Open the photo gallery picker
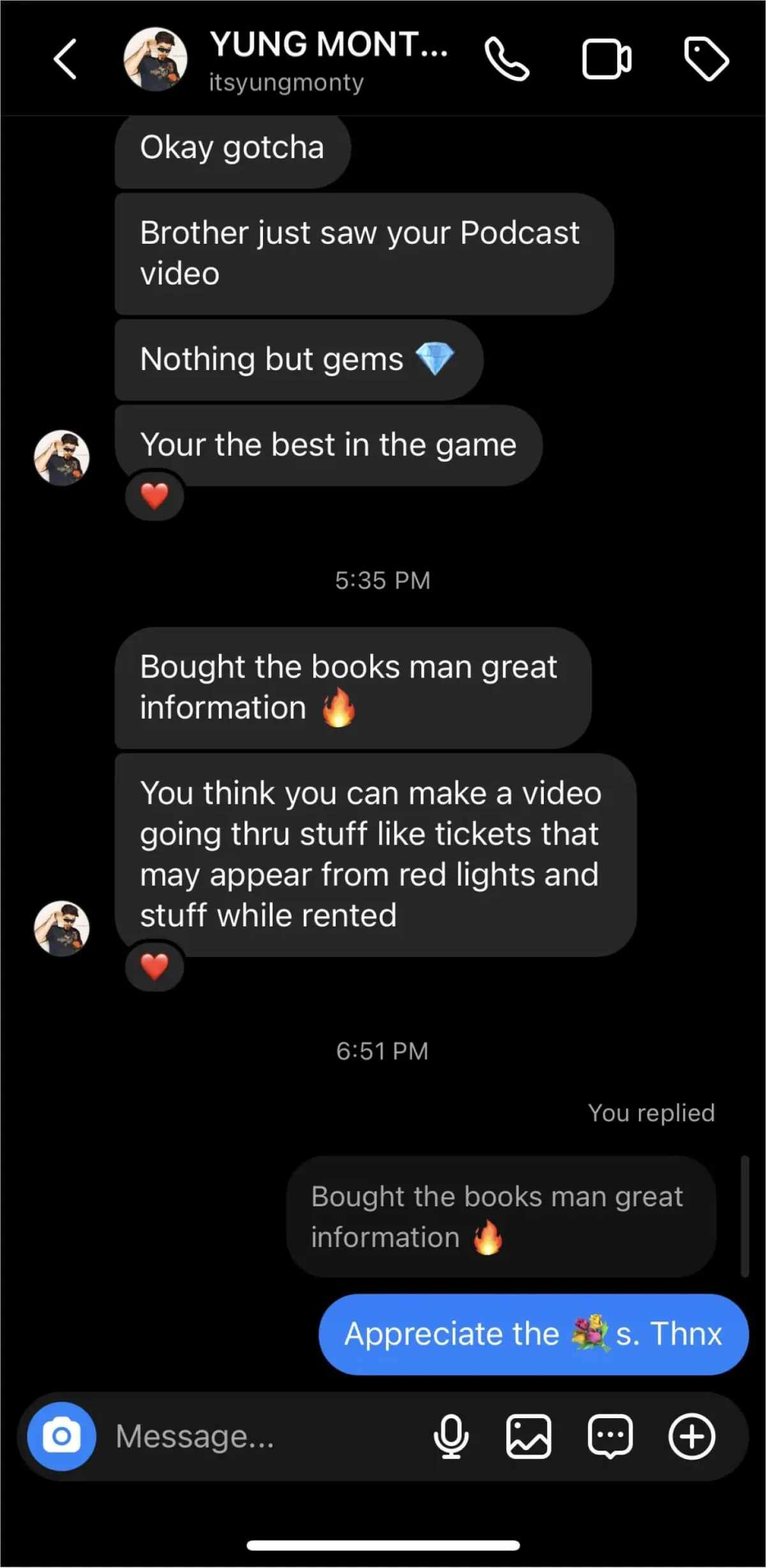Screen dimensions: 766x1568 [529, 1437]
